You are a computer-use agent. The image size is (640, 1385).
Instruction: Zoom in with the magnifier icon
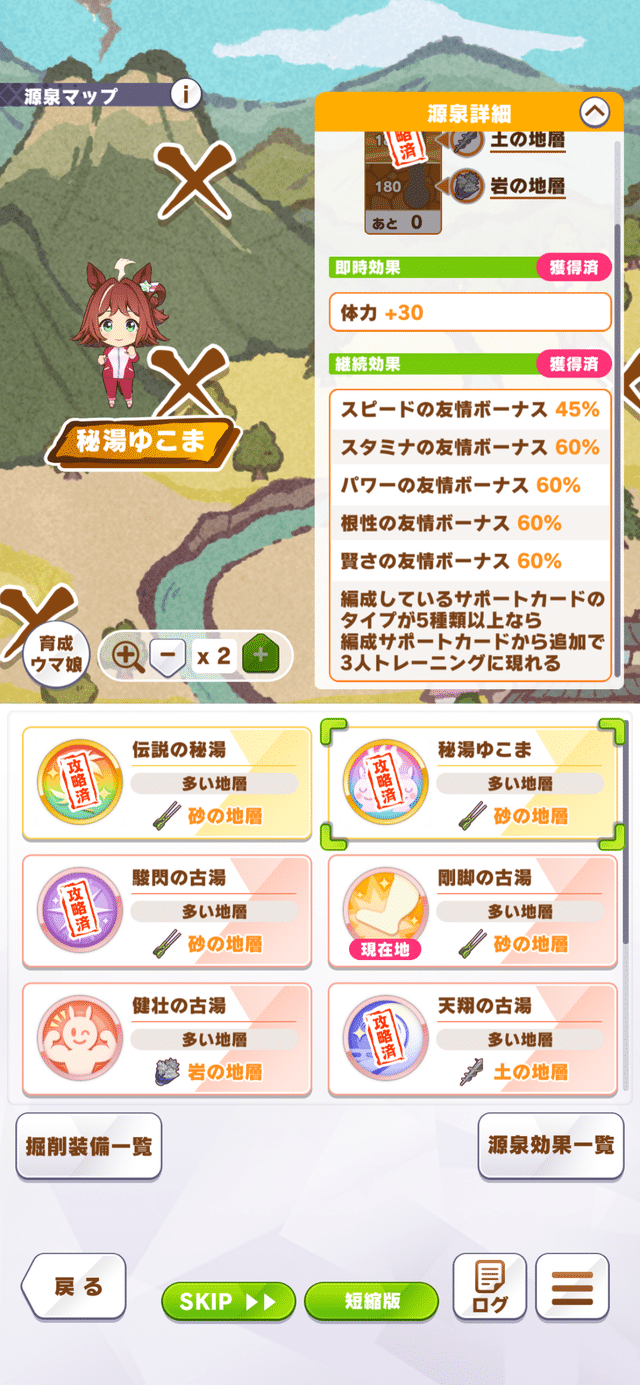click(127, 656)
